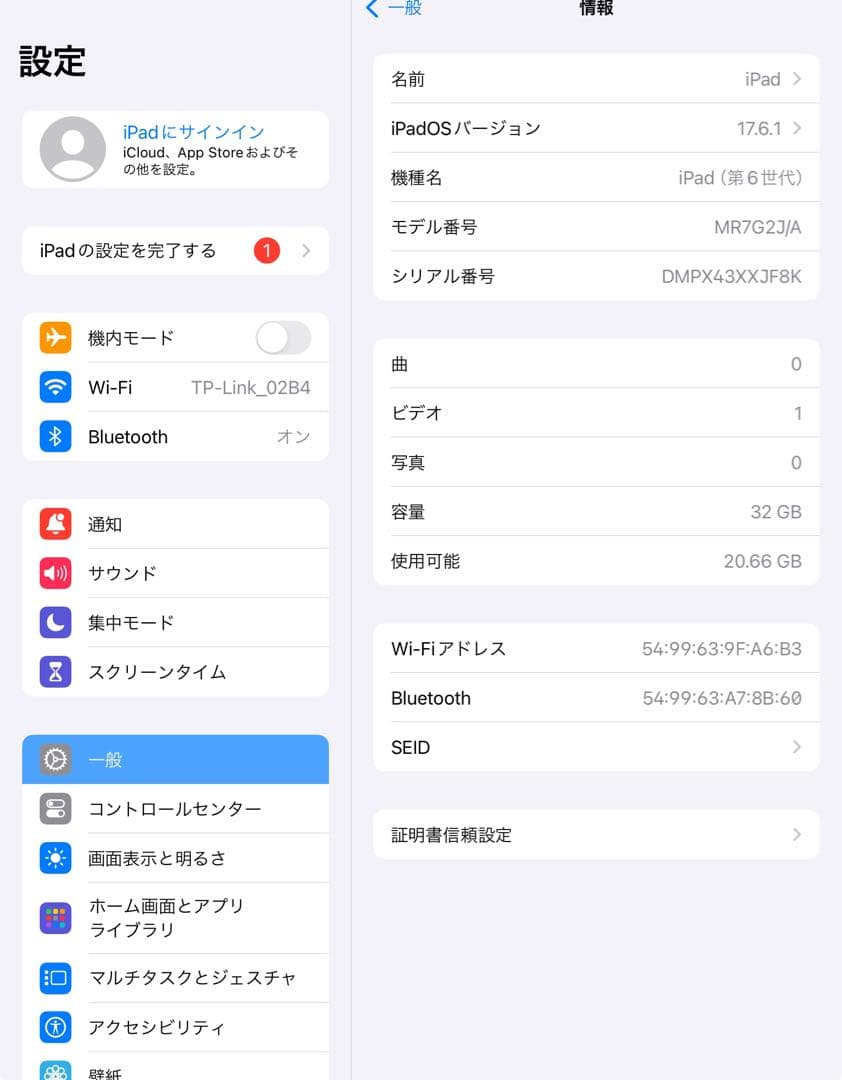This screenshot has height=1080, width=842.
Task: Open 通知 using the red bell icon
Action: click(55, 523)
